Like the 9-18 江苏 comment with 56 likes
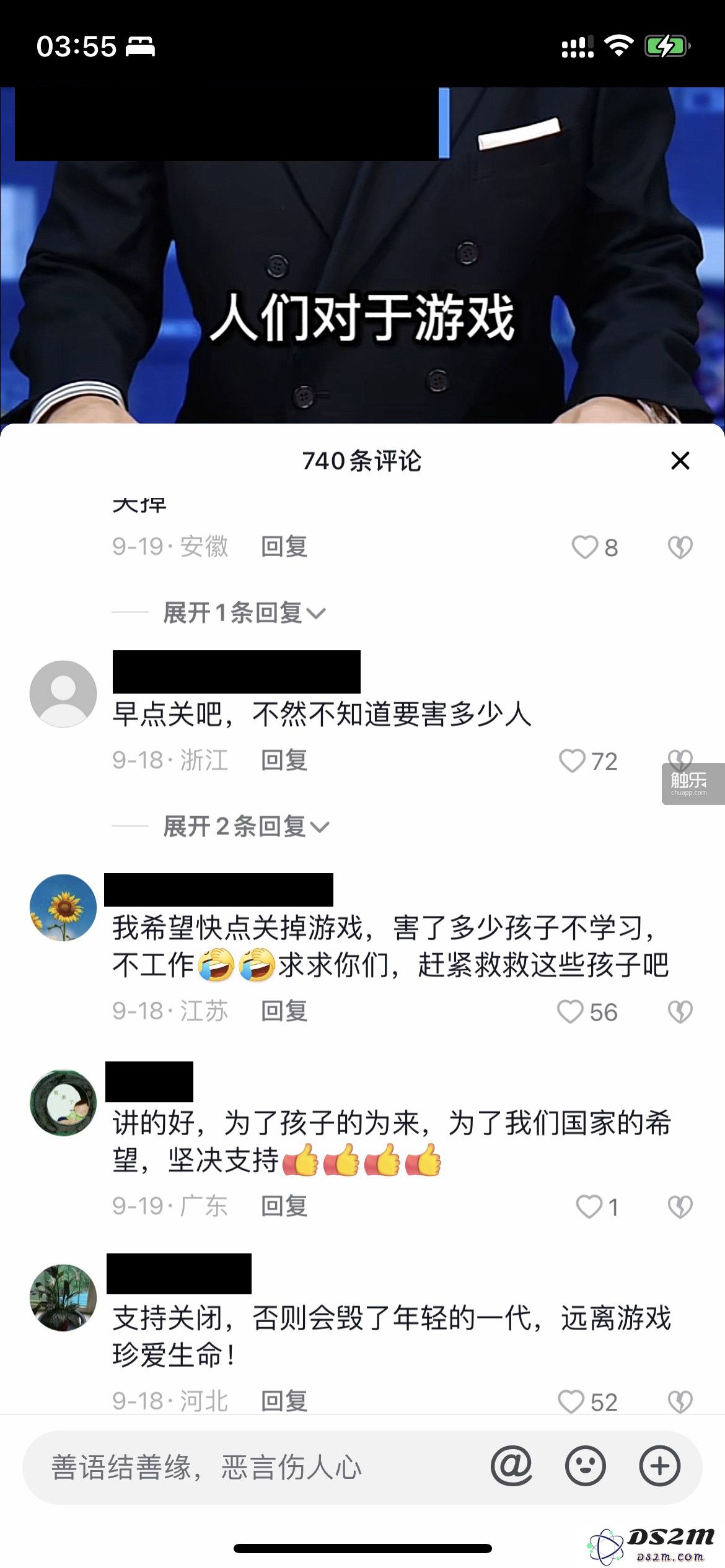The width and height of the screenshot is (725, 1568). [x=570, y=1012]
